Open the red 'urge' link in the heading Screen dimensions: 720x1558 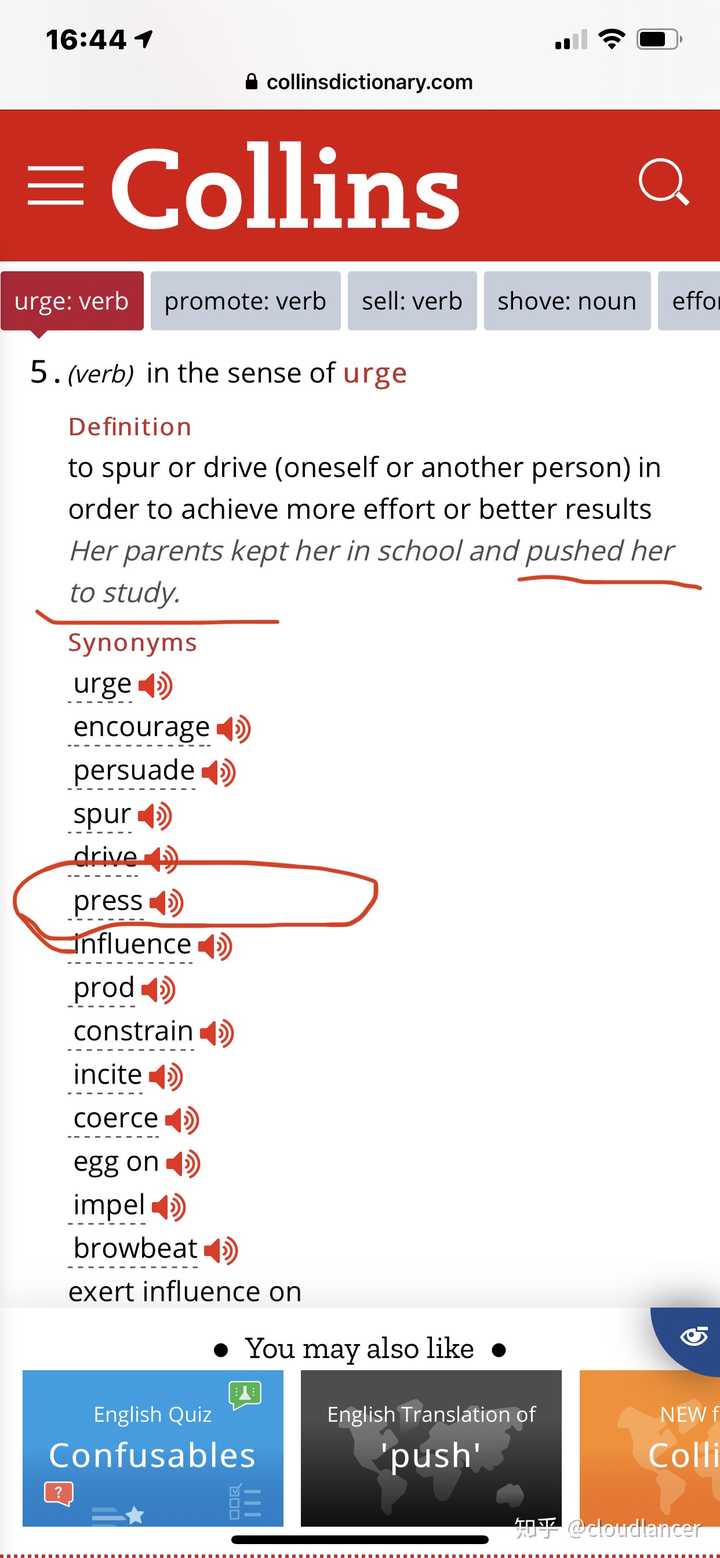(x=375, y=374)
